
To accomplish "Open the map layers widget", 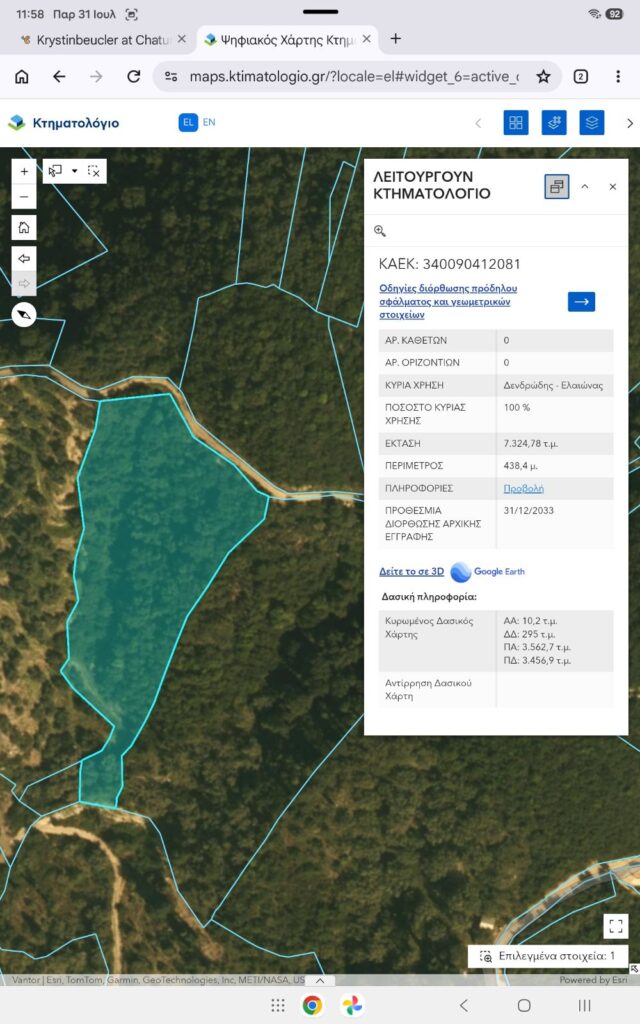I will click(592, 123).
